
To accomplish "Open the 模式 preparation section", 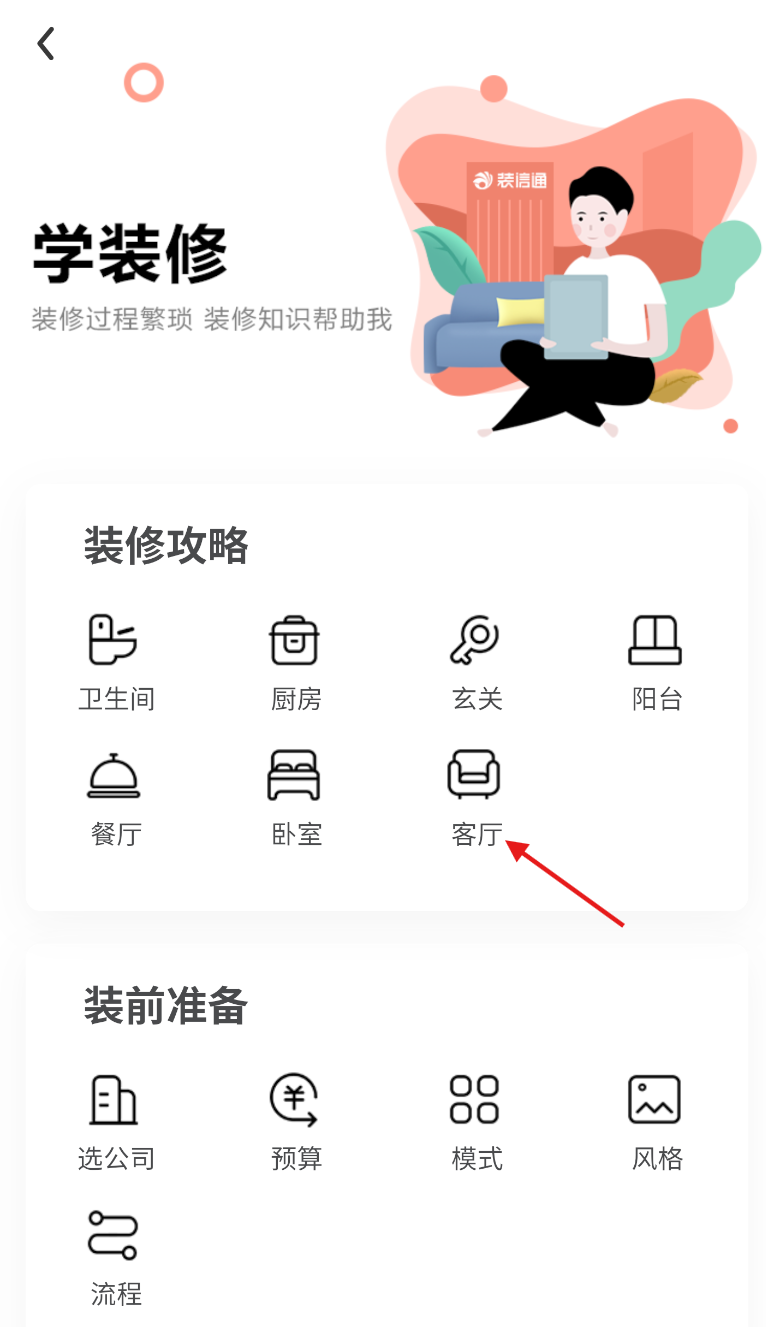I will click(x=476, y=1121).
